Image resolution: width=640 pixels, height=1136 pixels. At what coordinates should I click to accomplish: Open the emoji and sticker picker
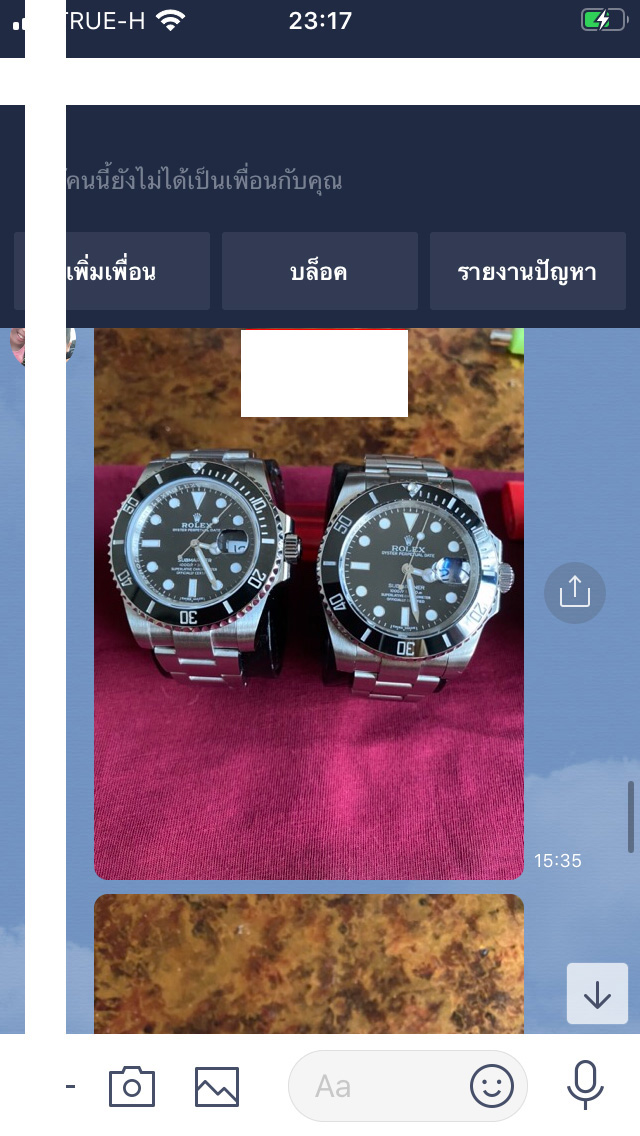tap(492, 1086)
